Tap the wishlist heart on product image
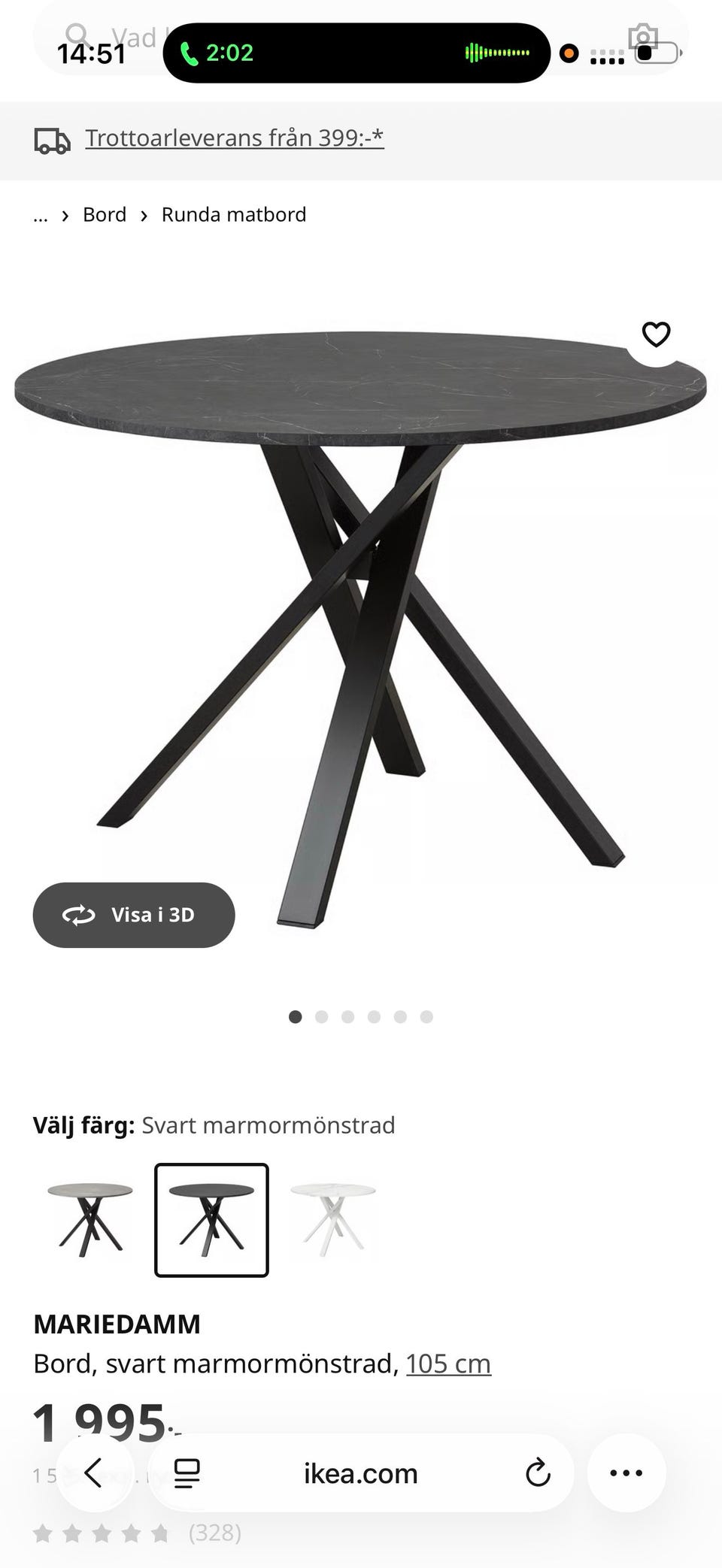 click(656, 335)
